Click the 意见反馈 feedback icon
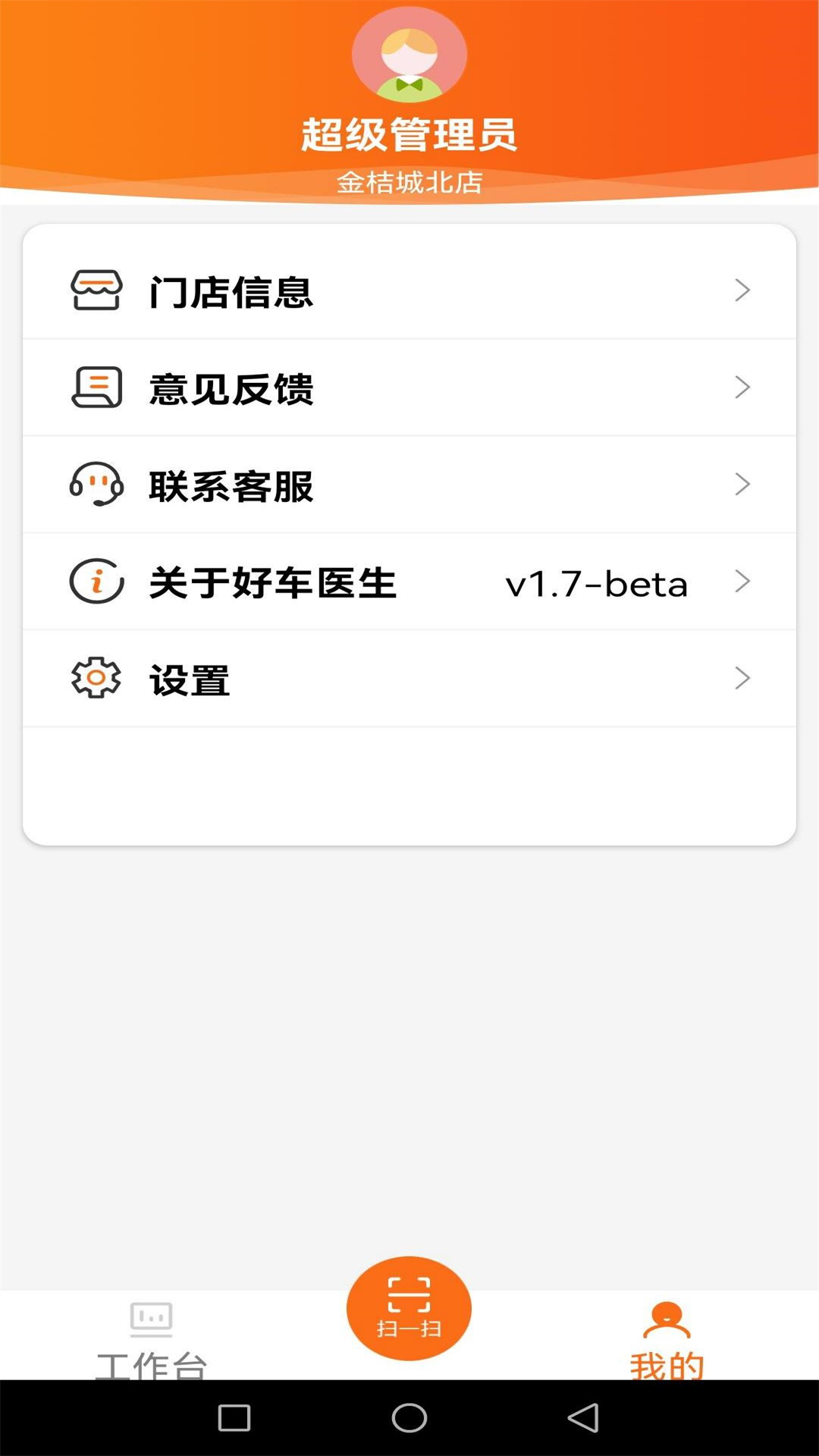 95,388
